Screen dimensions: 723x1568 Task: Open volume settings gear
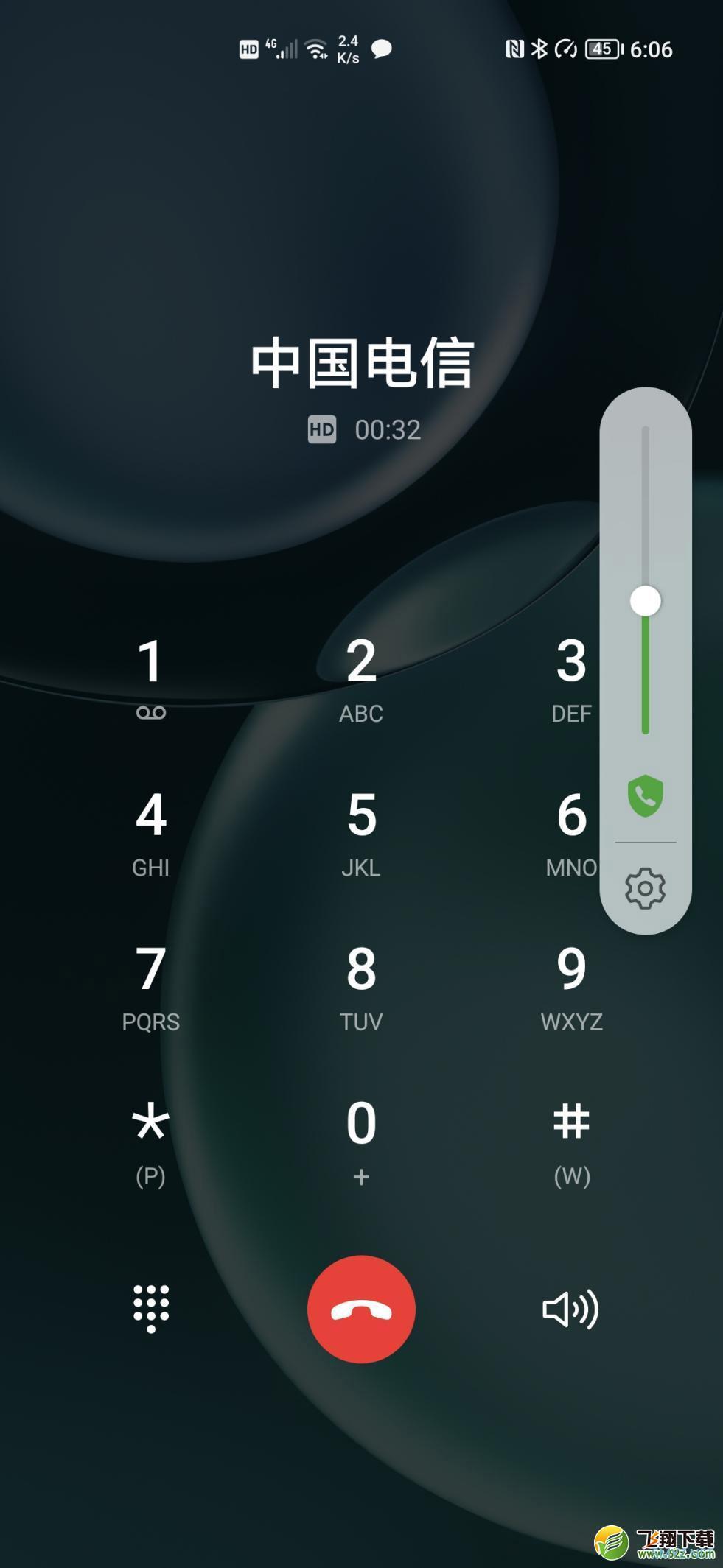(x=645, y=888)
